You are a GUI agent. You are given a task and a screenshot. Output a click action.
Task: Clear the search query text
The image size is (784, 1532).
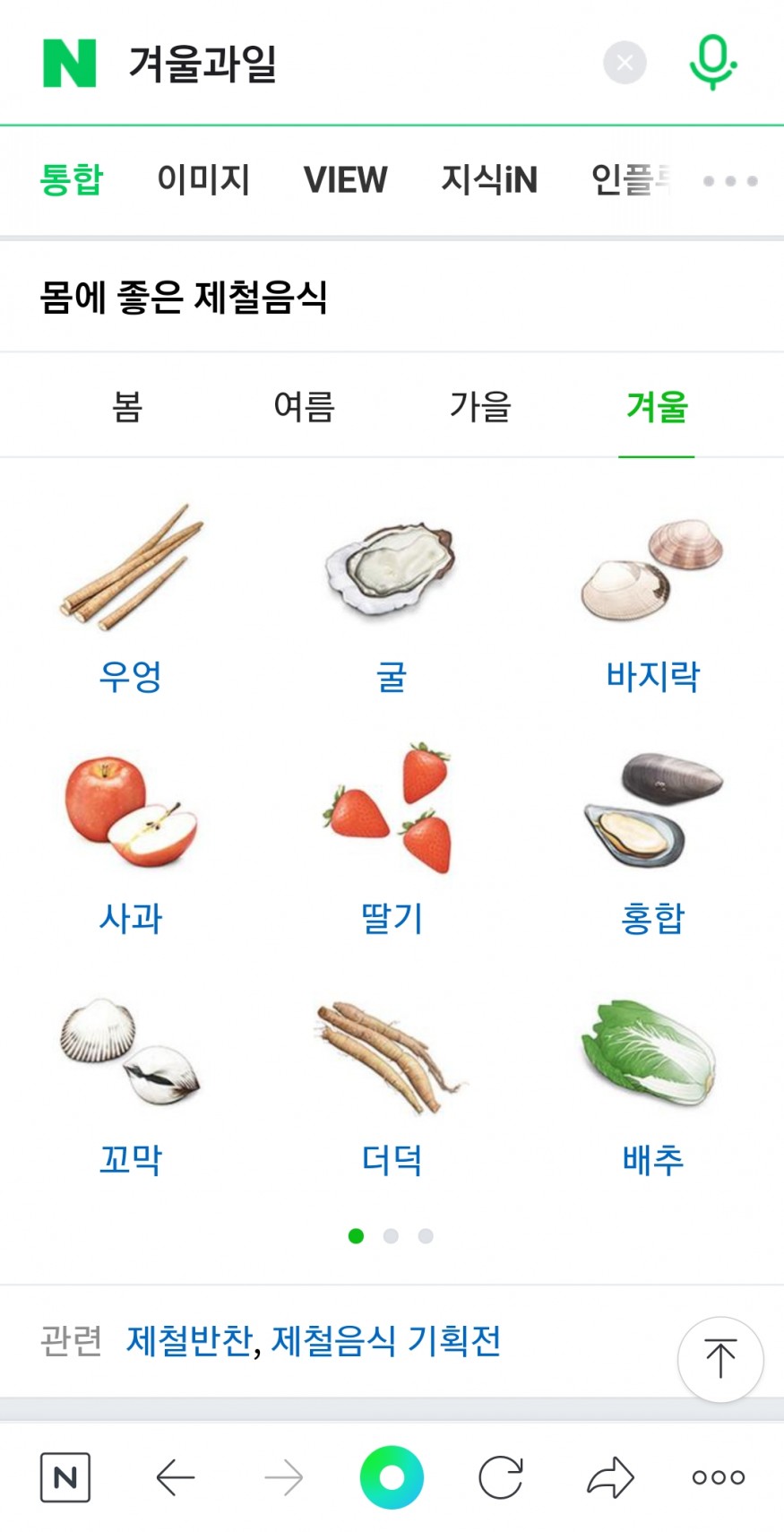[625, 63]
